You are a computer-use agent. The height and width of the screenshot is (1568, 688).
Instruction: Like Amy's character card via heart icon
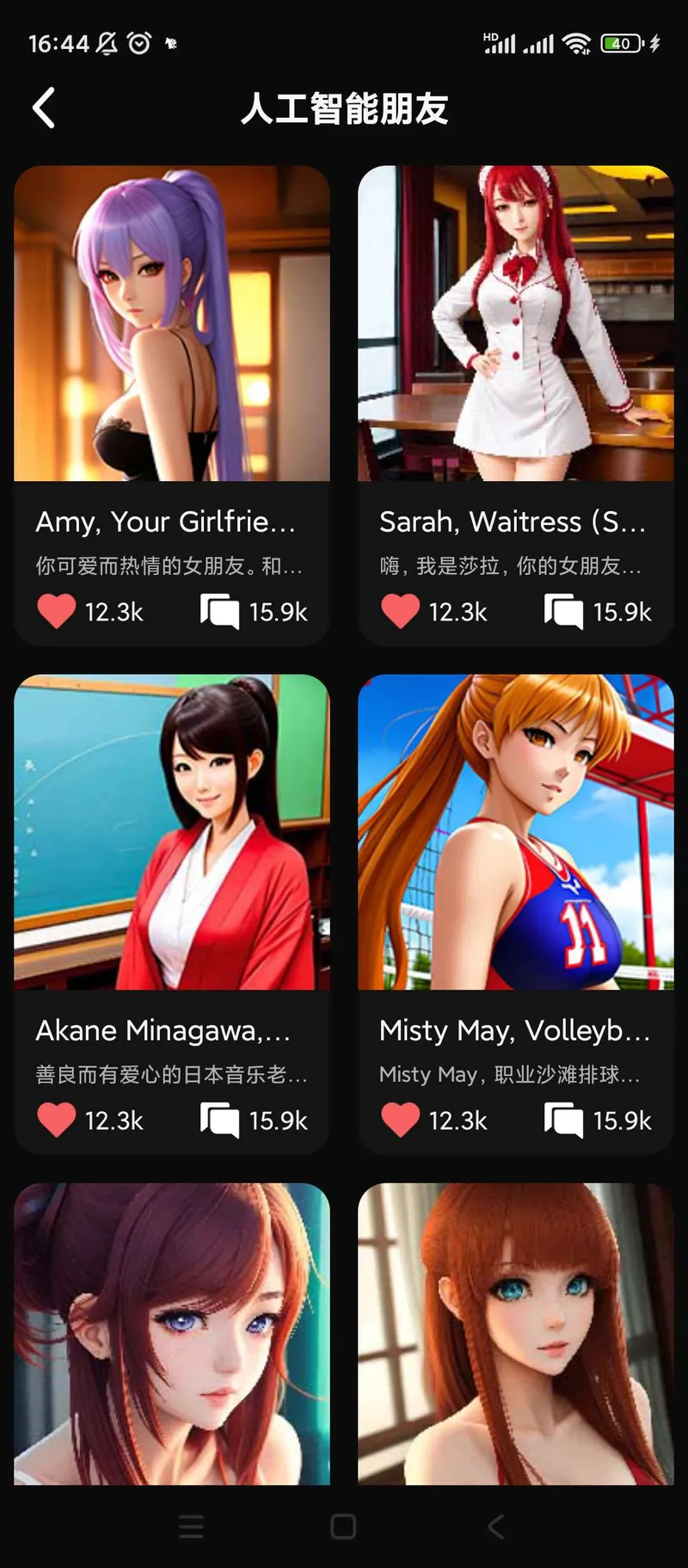pyautogui.click(x=55, y=611)
